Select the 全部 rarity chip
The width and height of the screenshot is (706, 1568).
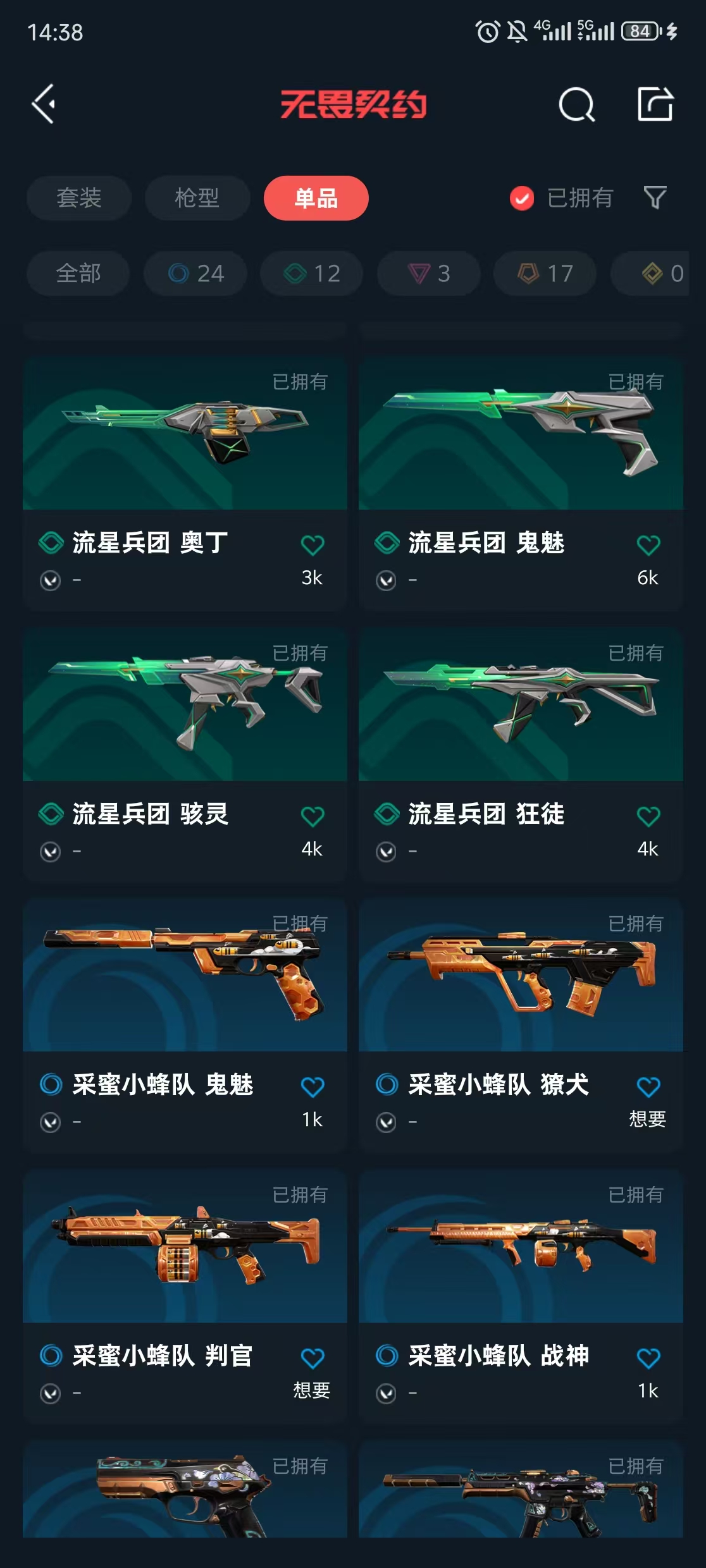point(78,273)
